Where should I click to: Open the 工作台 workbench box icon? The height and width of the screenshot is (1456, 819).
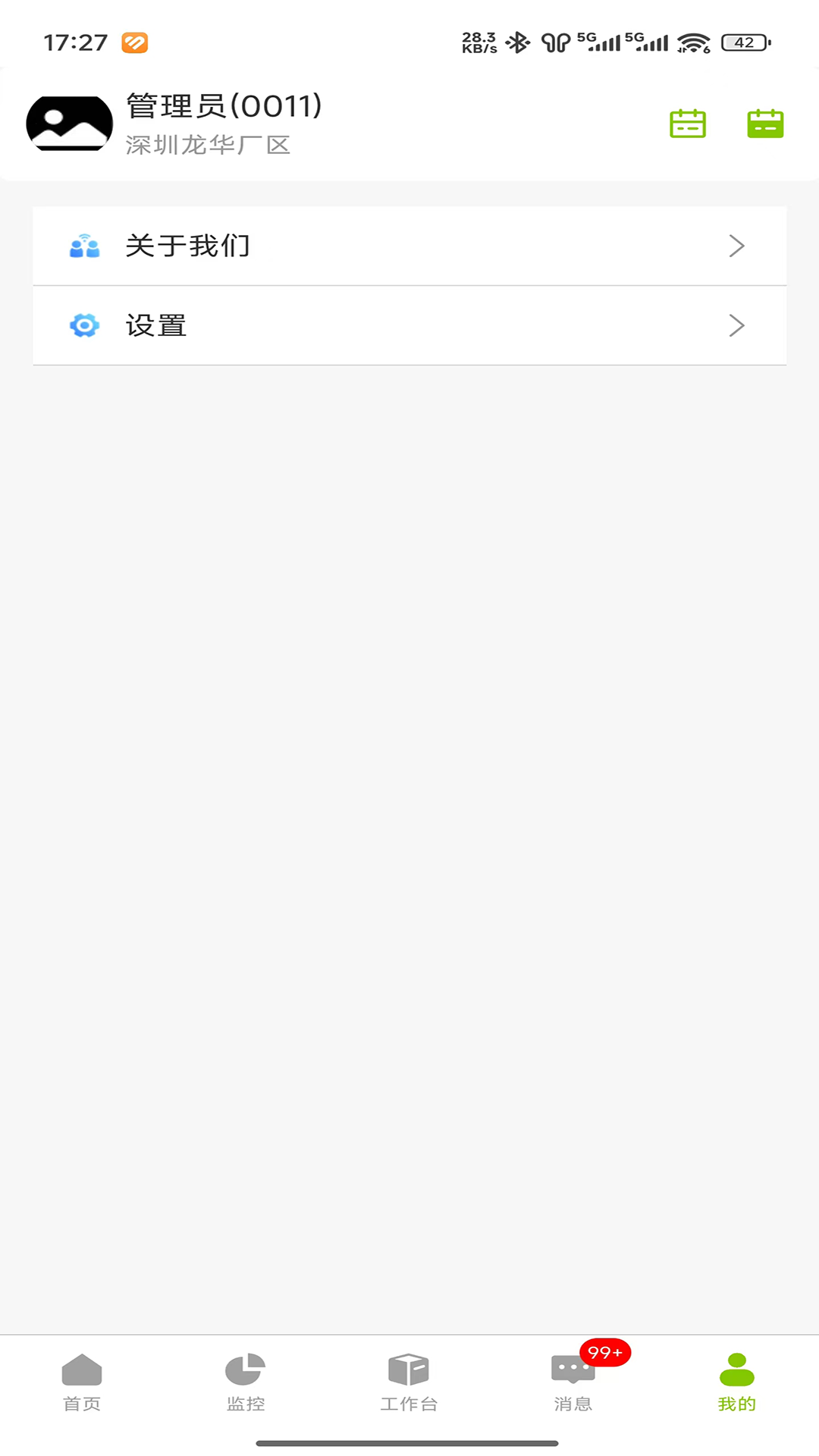point(409,1371)
